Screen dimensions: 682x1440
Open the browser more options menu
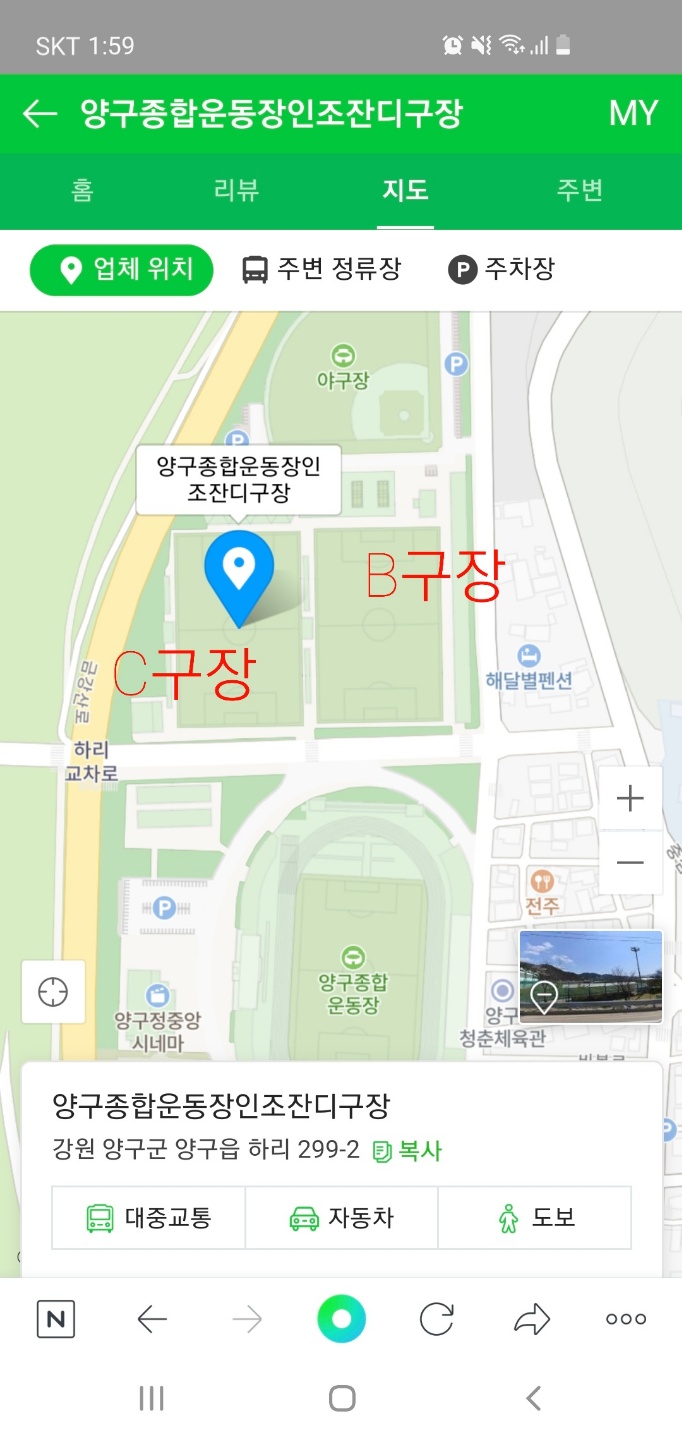[626, 1320]
